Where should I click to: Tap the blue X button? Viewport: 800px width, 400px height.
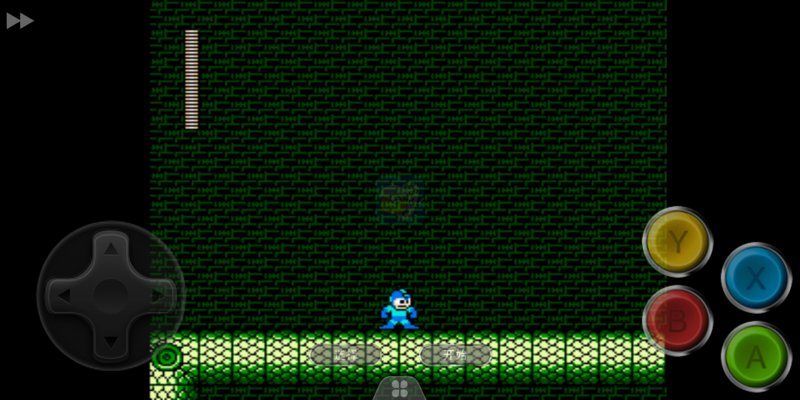point(755,278)
